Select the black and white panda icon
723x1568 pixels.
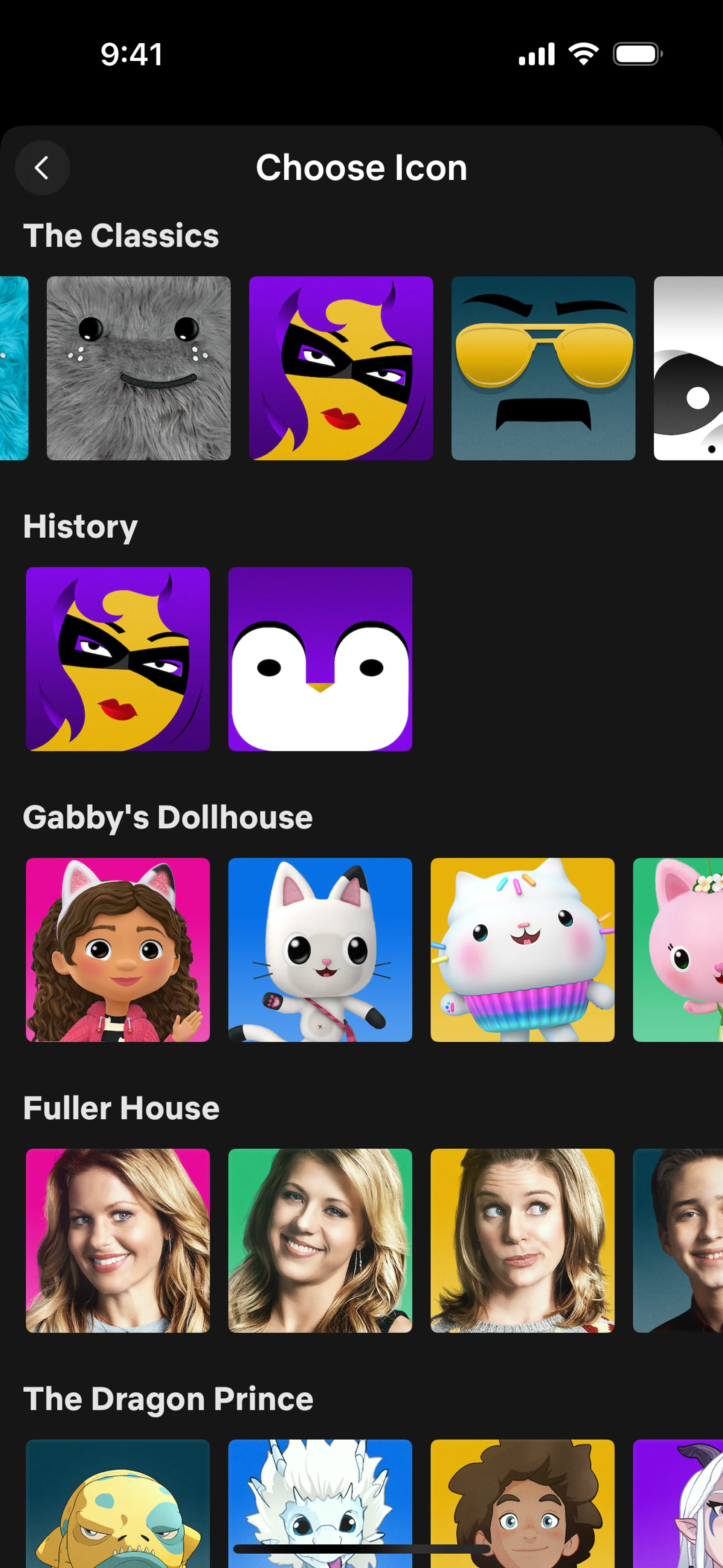coord(688,368)
